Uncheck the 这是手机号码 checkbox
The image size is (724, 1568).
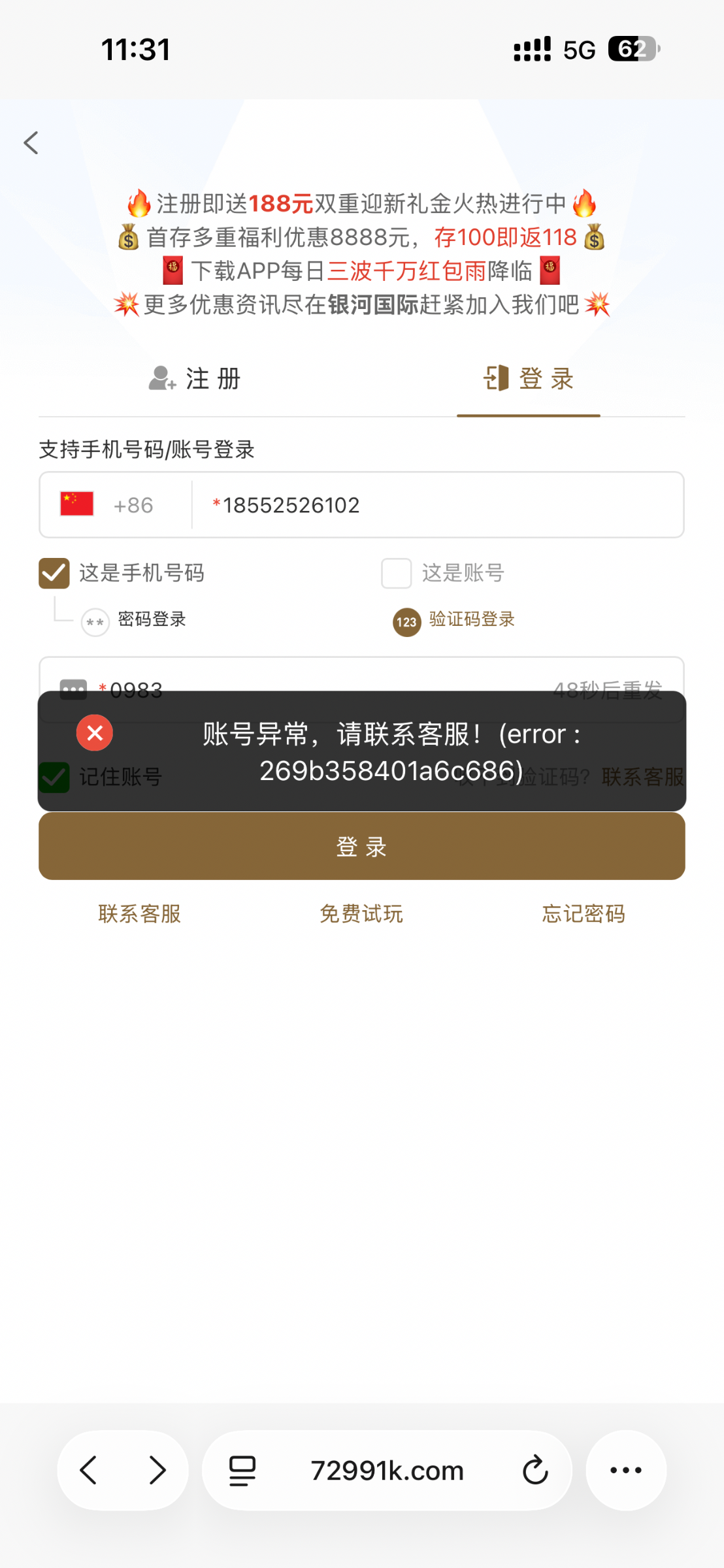click(55, 573)
